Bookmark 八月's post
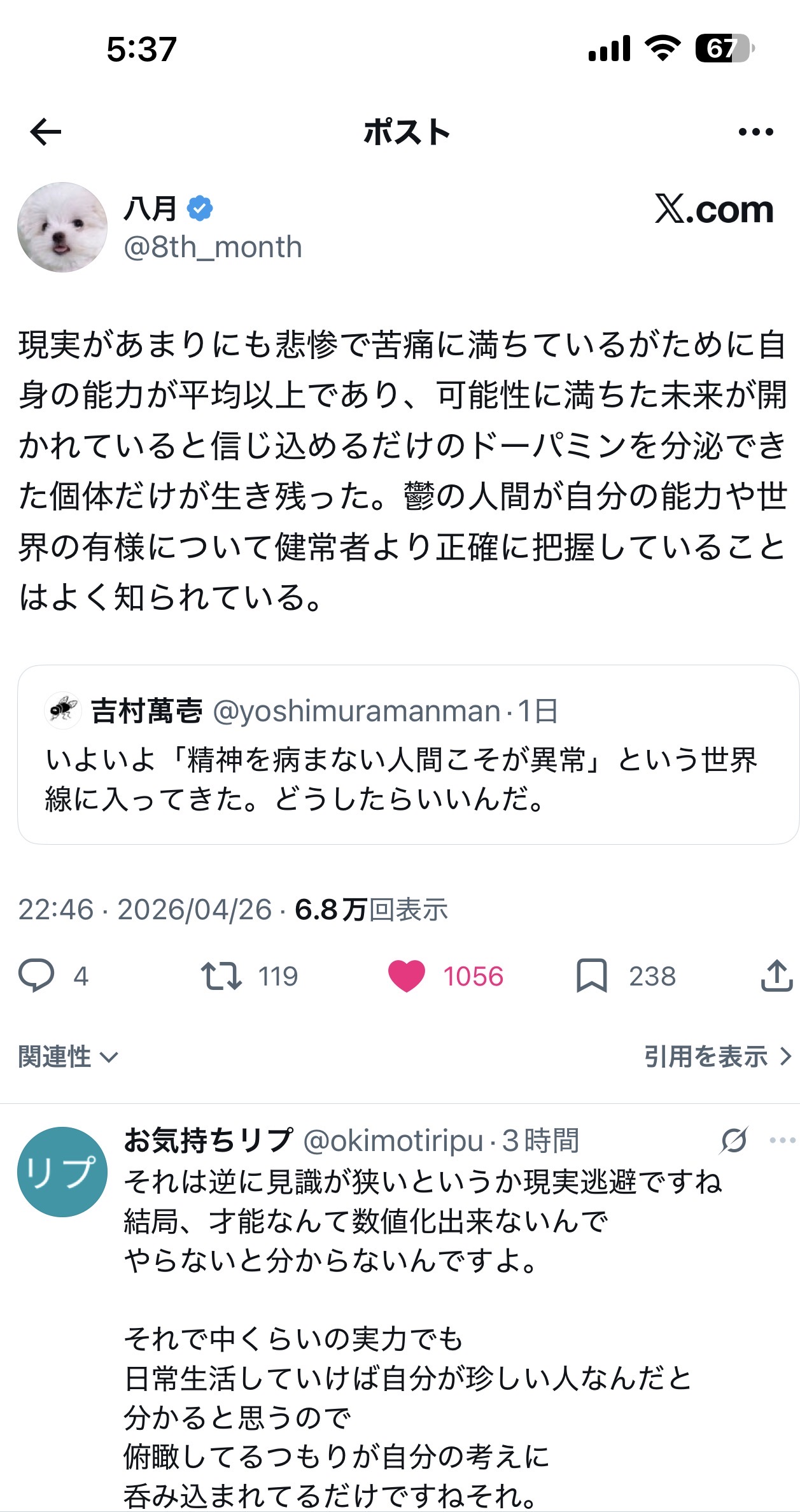The image size is (800, 1512). [x=592, y=976]
